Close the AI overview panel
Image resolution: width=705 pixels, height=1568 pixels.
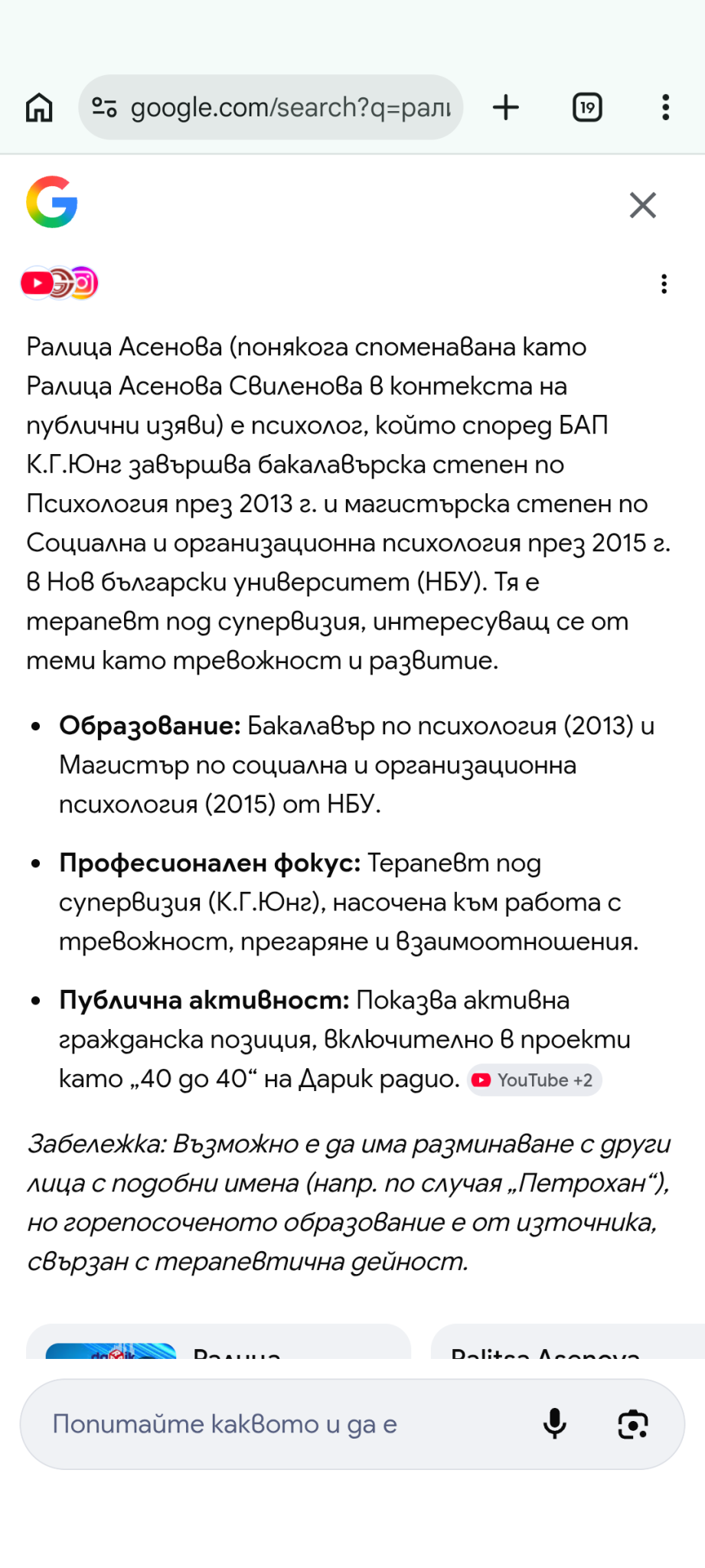[x=643, y=205]
